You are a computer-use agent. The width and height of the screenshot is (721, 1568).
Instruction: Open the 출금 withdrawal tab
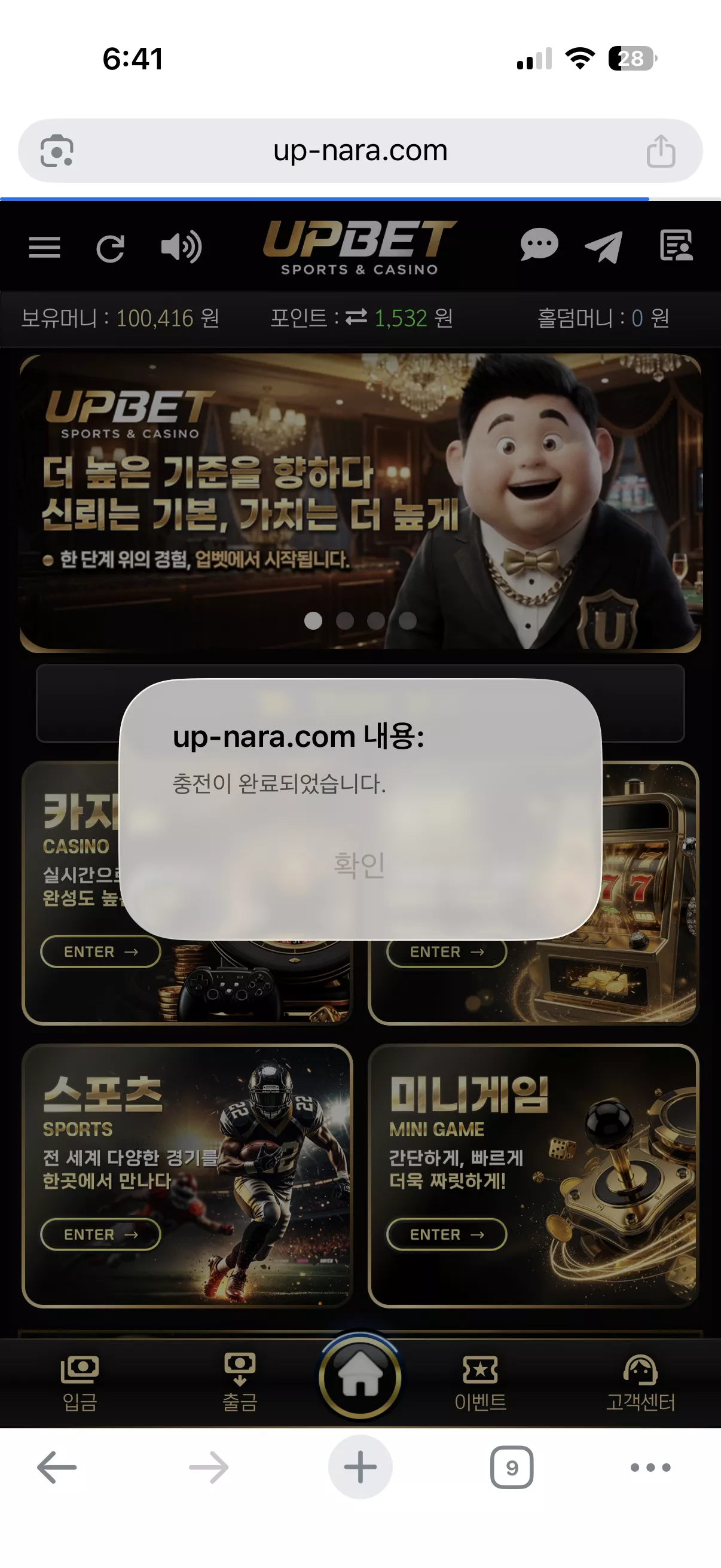[240, 1383]
